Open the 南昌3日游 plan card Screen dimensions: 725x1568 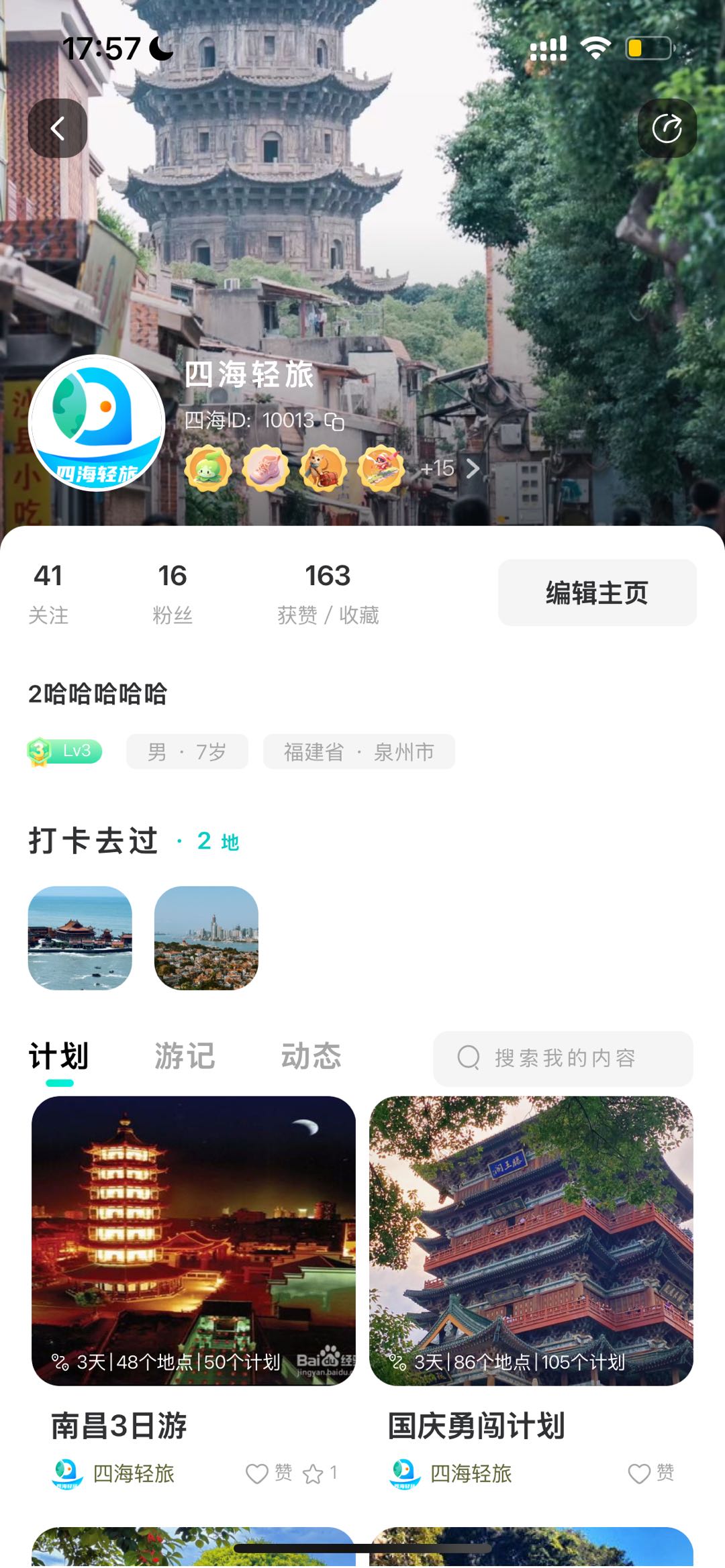pyautogui.click(x=193, y=1240)
